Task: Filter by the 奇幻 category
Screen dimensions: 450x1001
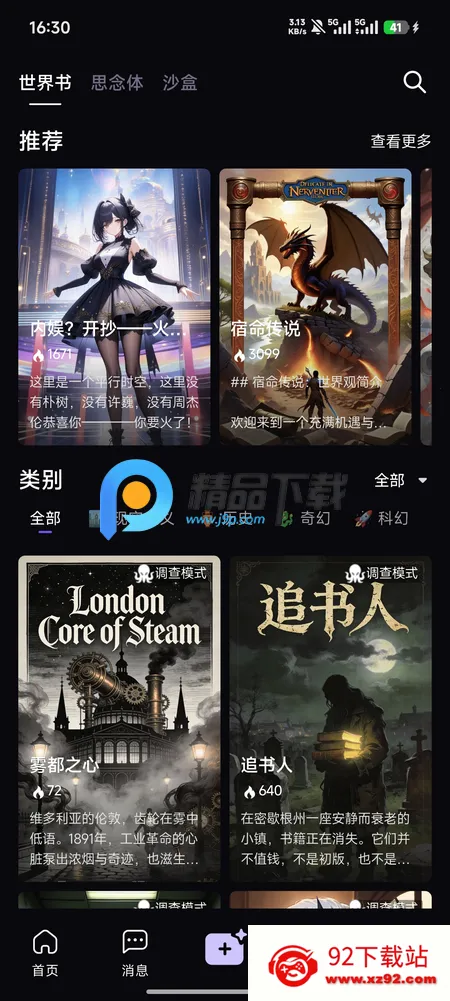Action: (x=306, y=518)
